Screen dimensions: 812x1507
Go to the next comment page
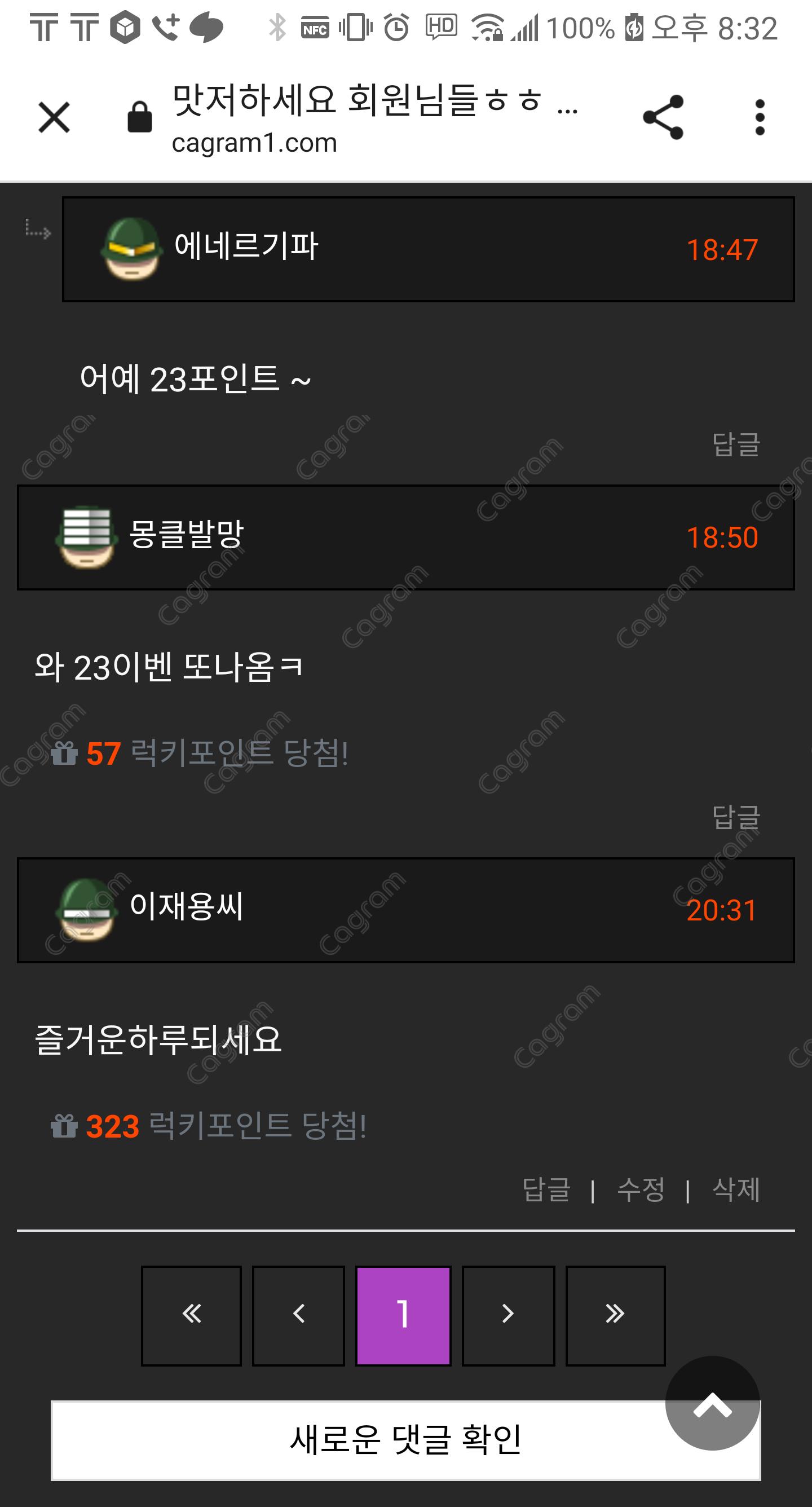[x=509, y=1315]
